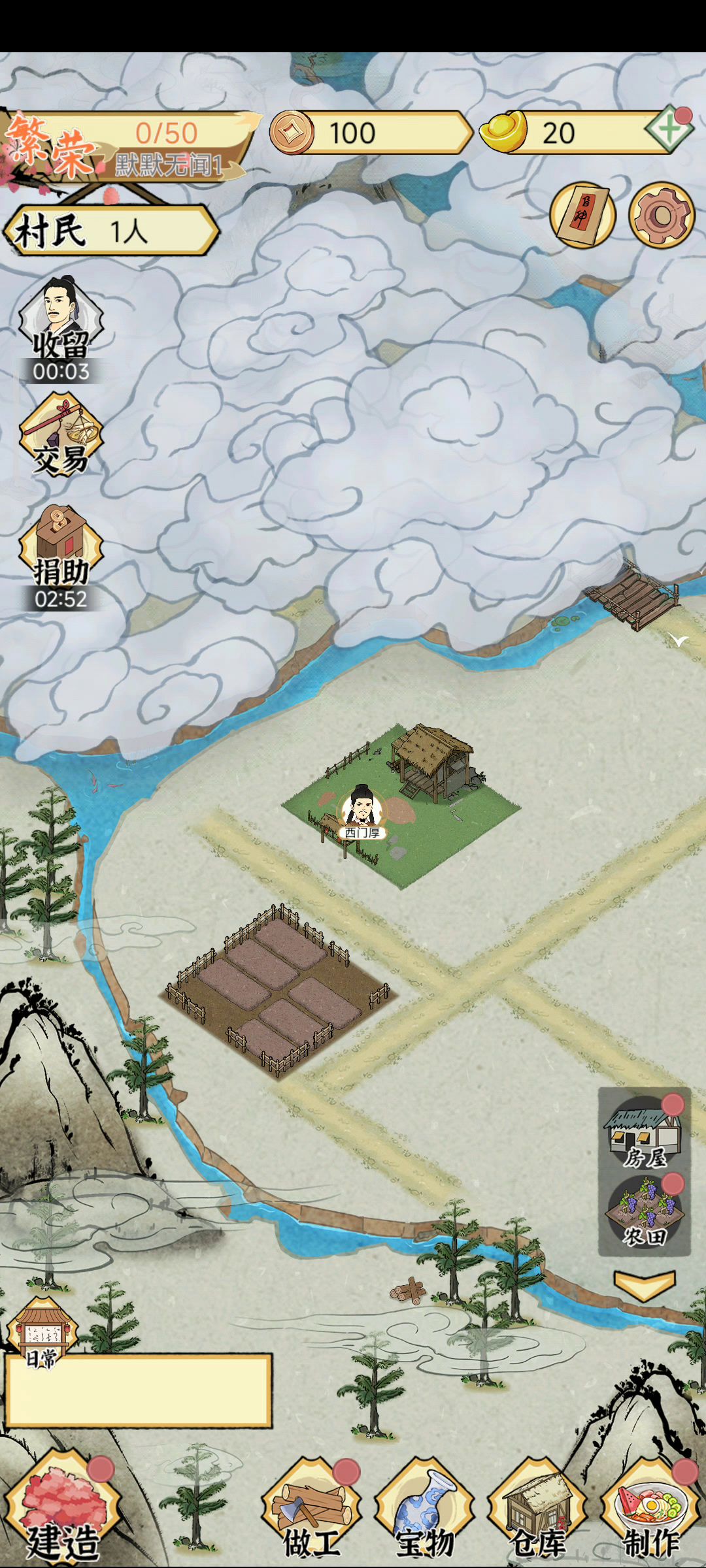Collapse the build shortcut panel arrow
Image resolution: width=706 pixels, height=1568 pixels.
pyautogui.click(x=644, y=1285)
